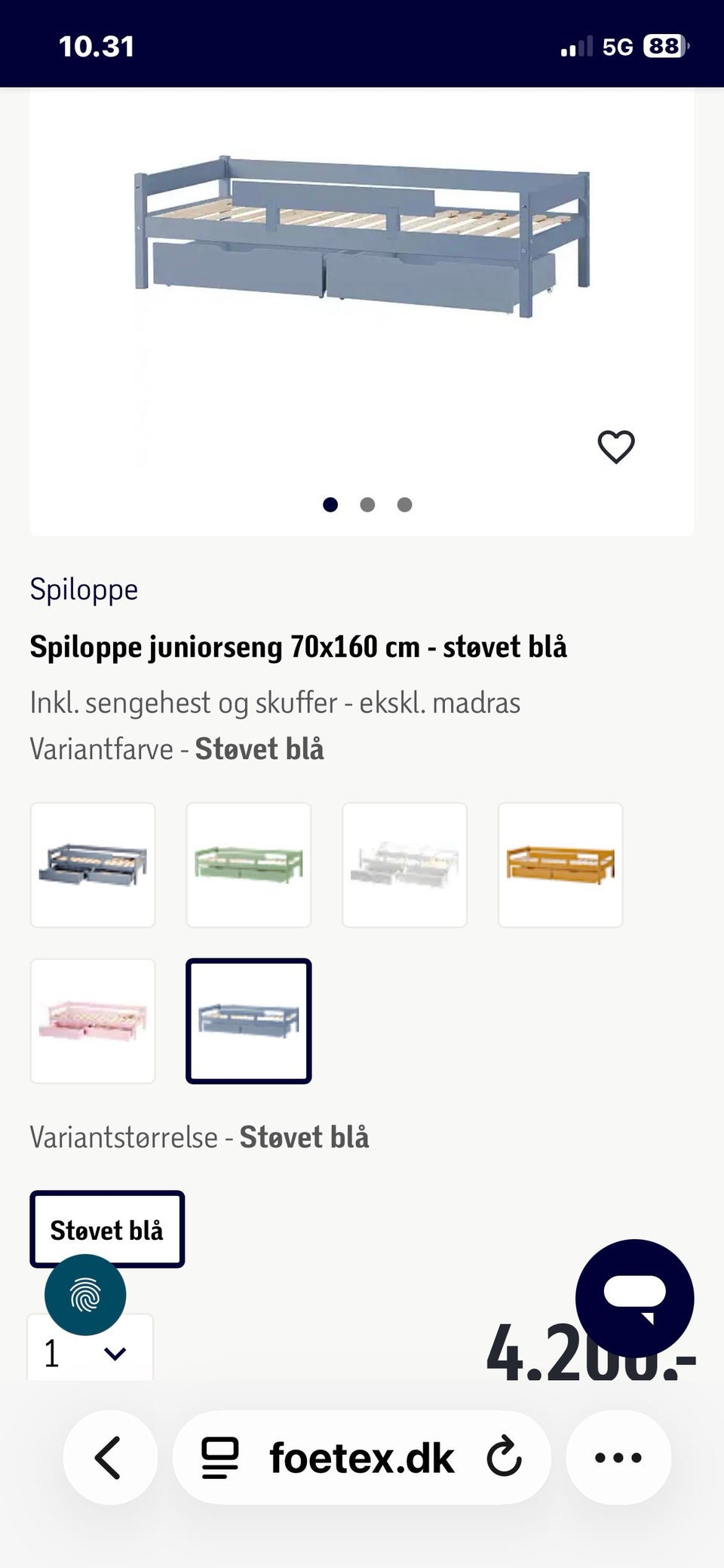The width and height of the screenshot is (724, 1568).
Task: Add the bed to favorites via heart icon
Action: (617, 447)
